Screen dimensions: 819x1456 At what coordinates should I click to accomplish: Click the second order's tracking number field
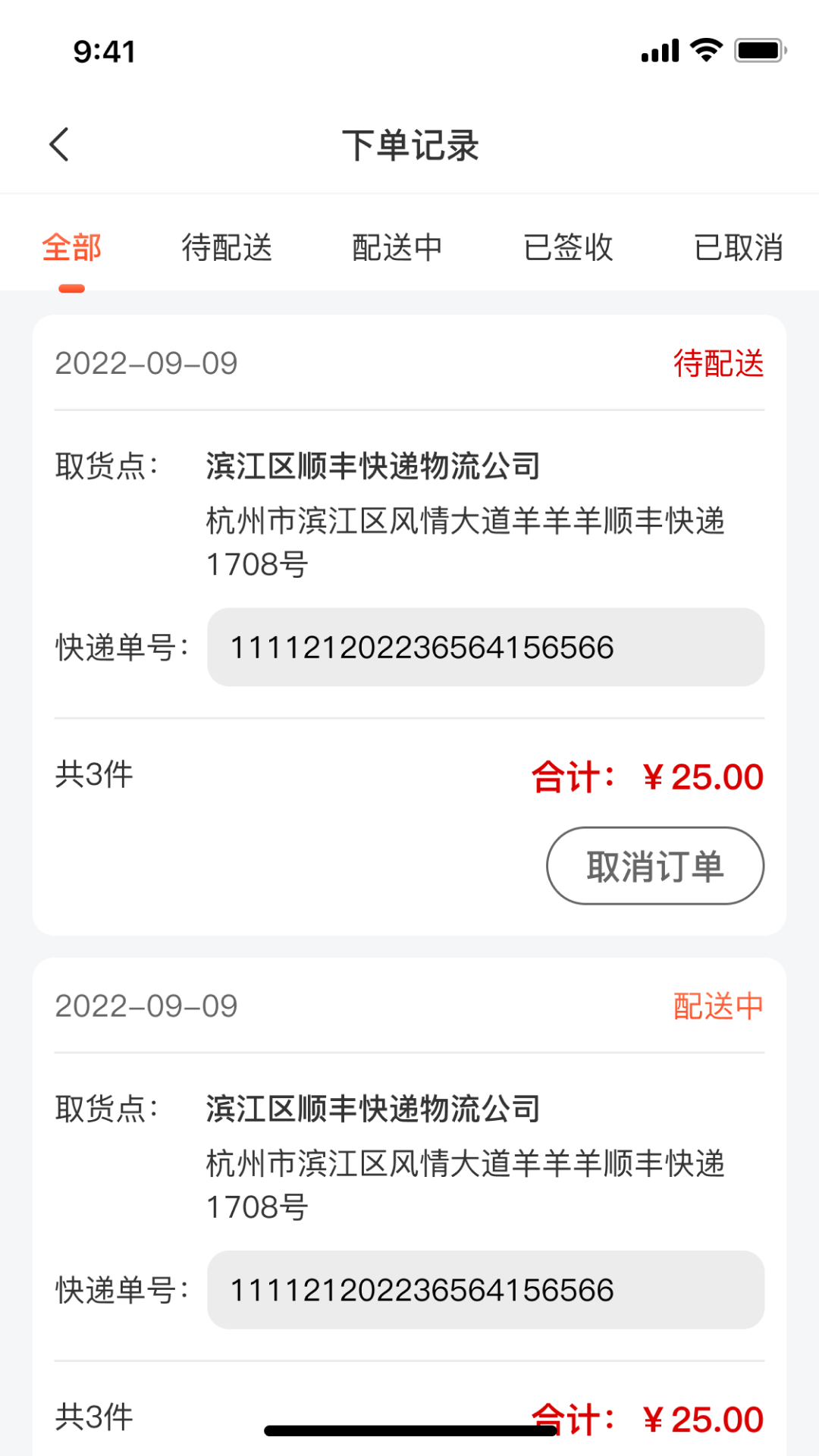[x=485, y=1289]
